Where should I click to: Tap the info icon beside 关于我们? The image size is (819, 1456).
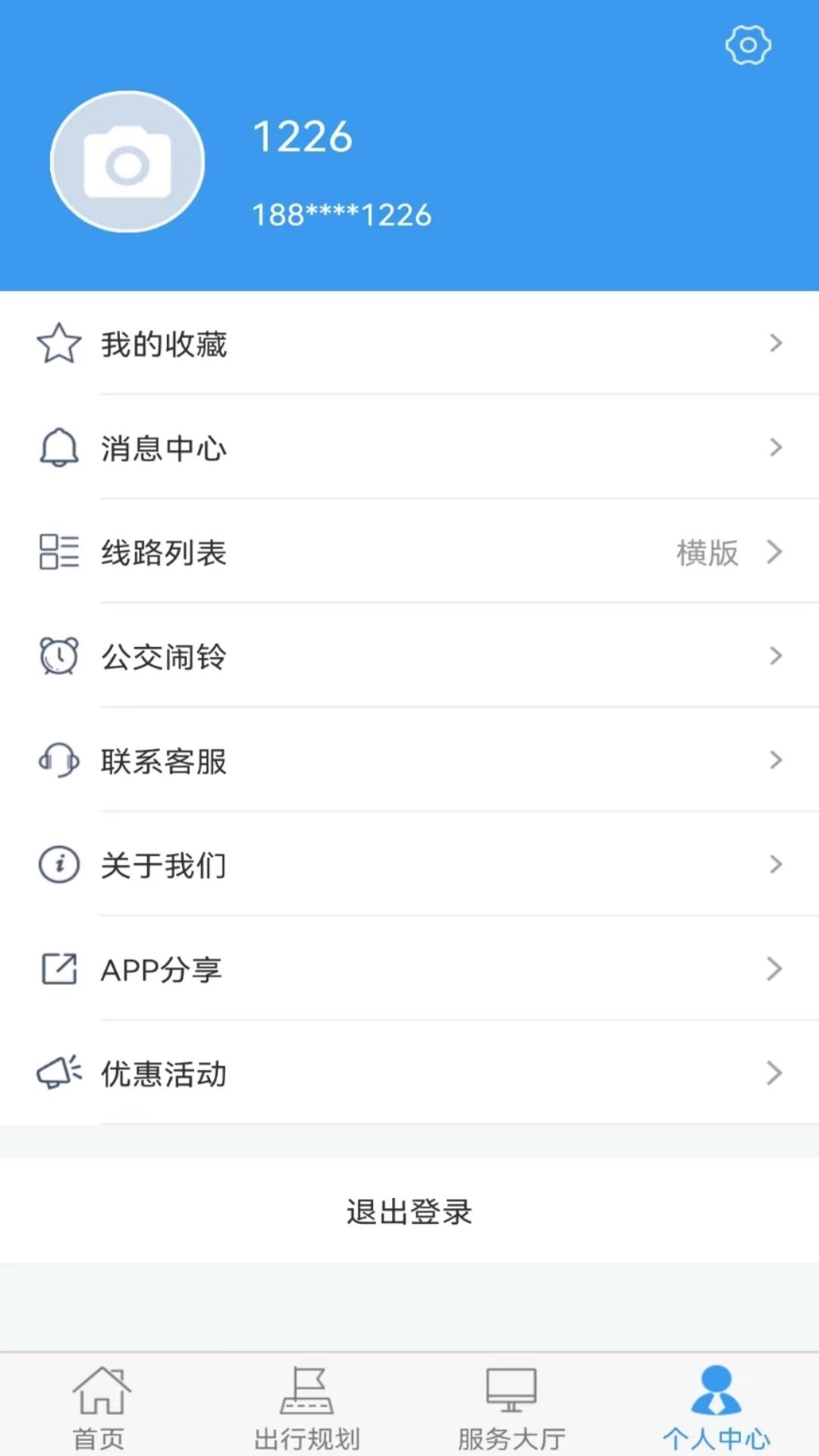point(59,865)
